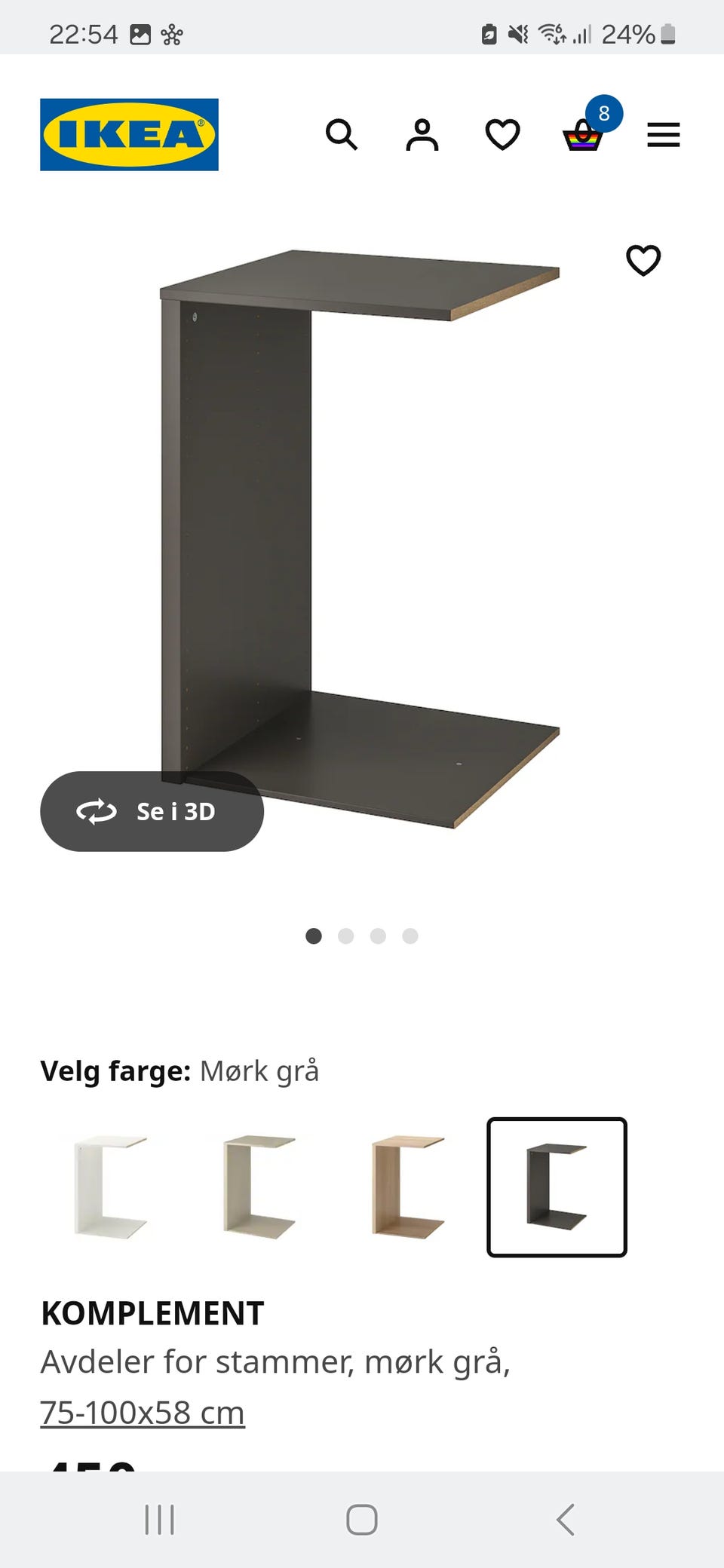Select the dark grey color variant
This screenshot has width=724, height=1568.
click(x=557, y=1187)
